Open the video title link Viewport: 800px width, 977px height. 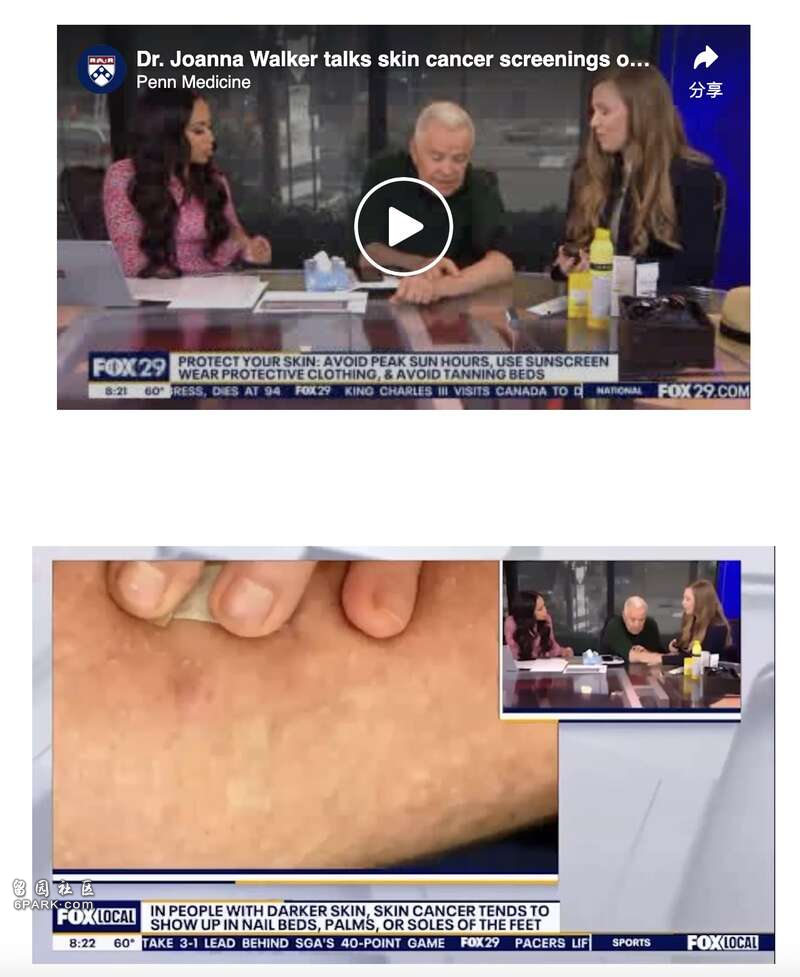pyautogui.click(x=392, y=59)
